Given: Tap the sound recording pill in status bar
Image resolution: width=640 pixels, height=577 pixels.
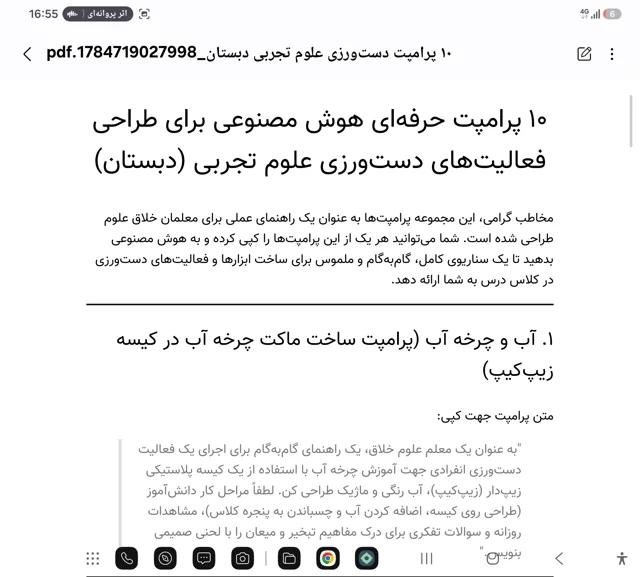Looking at the screenshot, I should (98, 14).
